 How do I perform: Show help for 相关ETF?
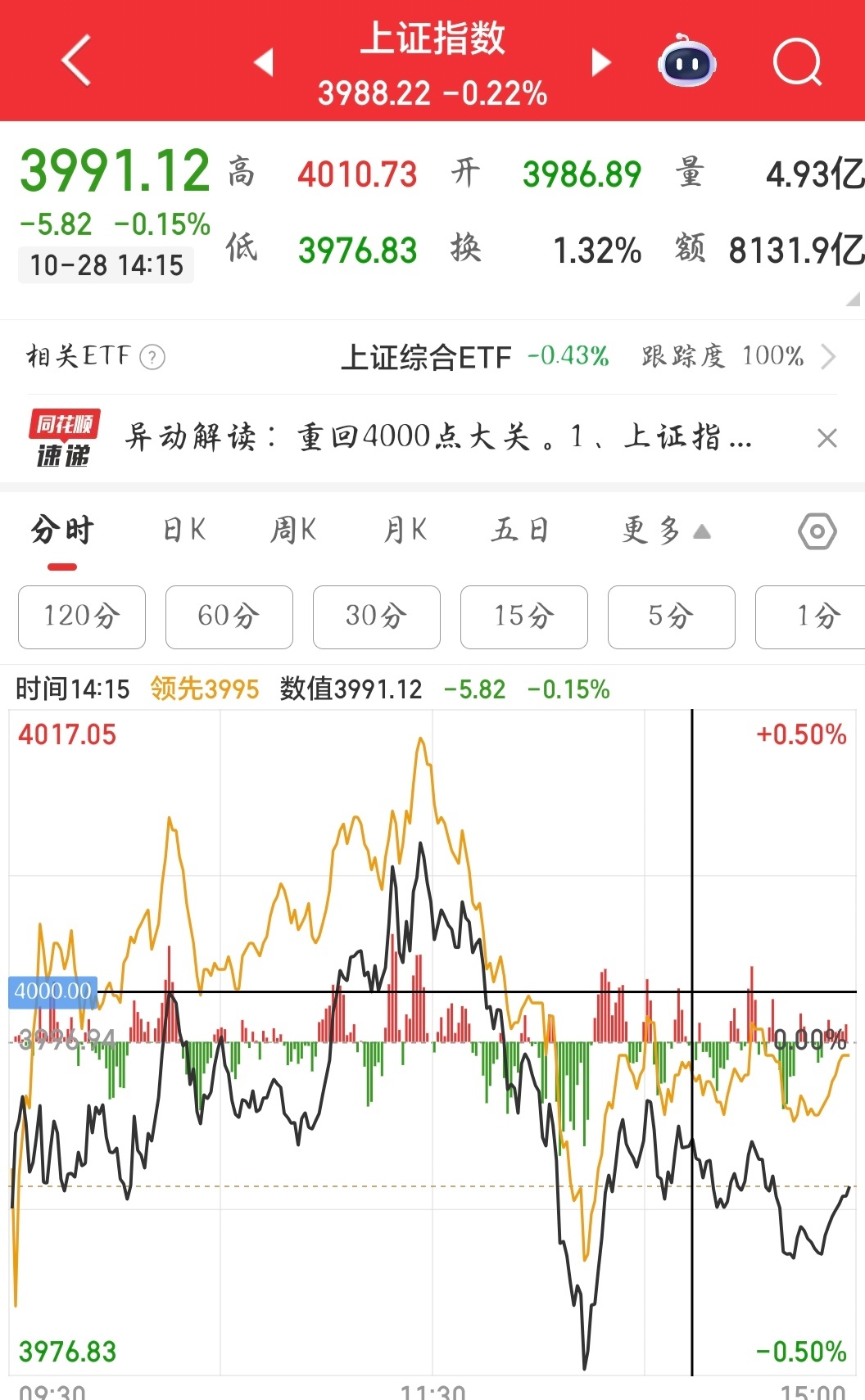[152, 357]
